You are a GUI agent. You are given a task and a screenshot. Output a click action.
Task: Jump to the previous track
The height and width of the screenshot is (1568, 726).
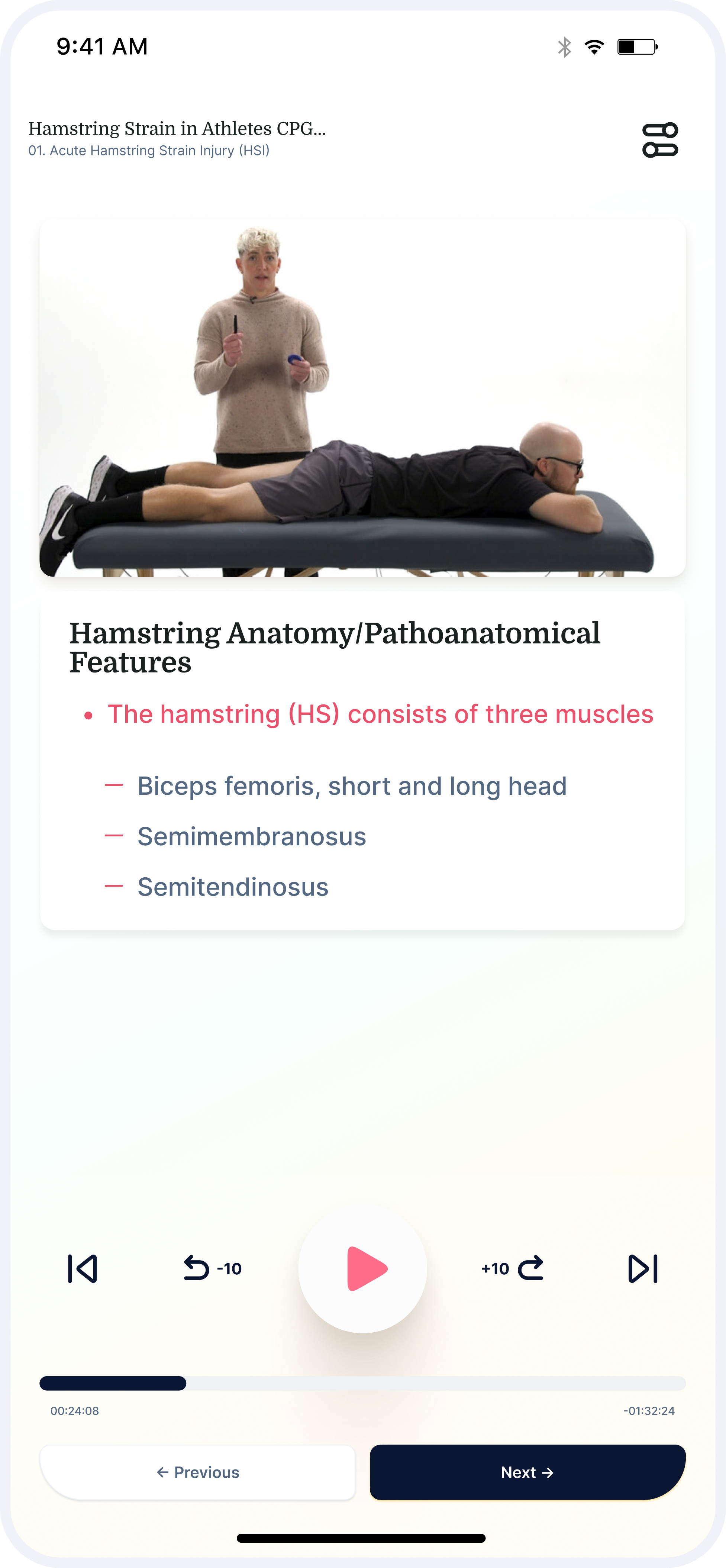pyautogui.click(x=82, y=1268)
